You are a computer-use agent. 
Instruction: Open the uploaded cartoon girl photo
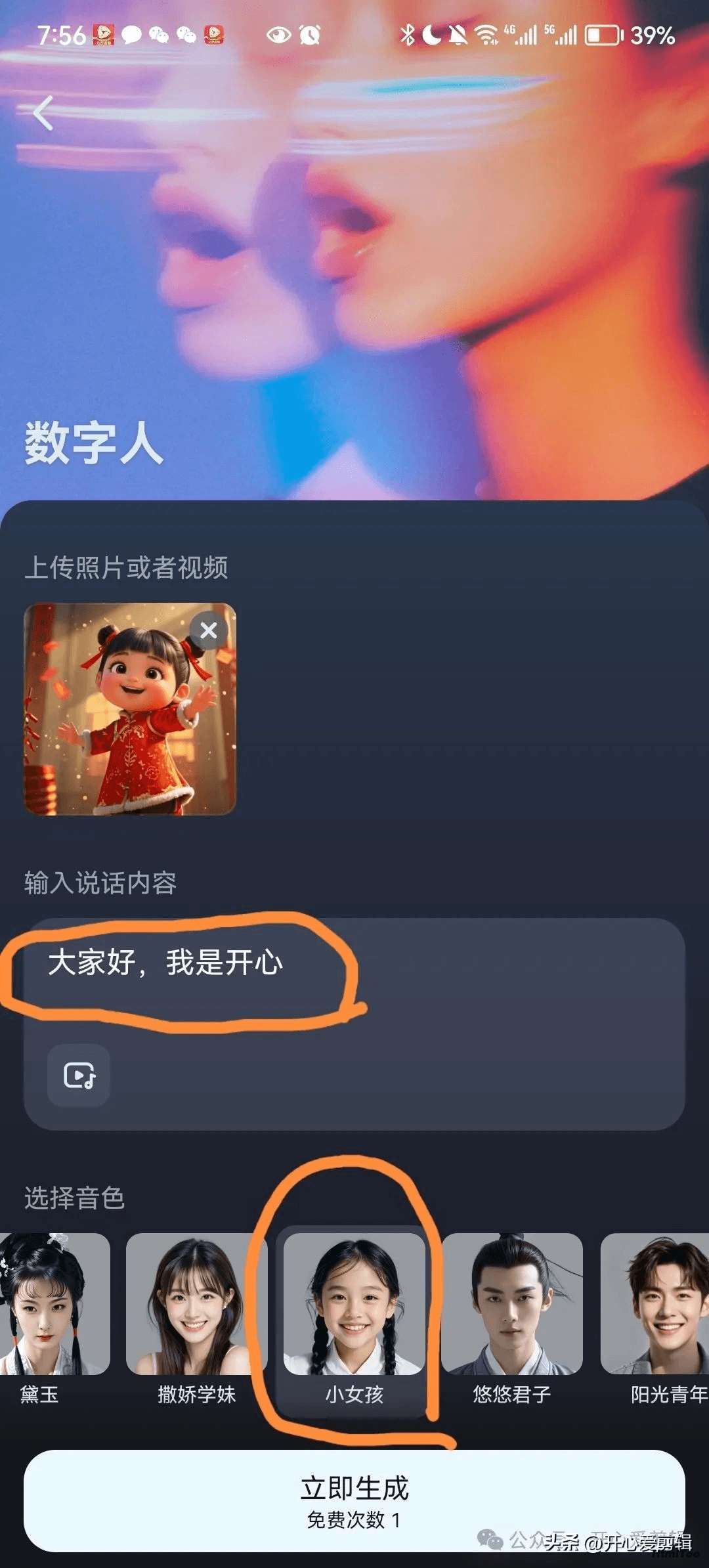click(x=130, y=709)
